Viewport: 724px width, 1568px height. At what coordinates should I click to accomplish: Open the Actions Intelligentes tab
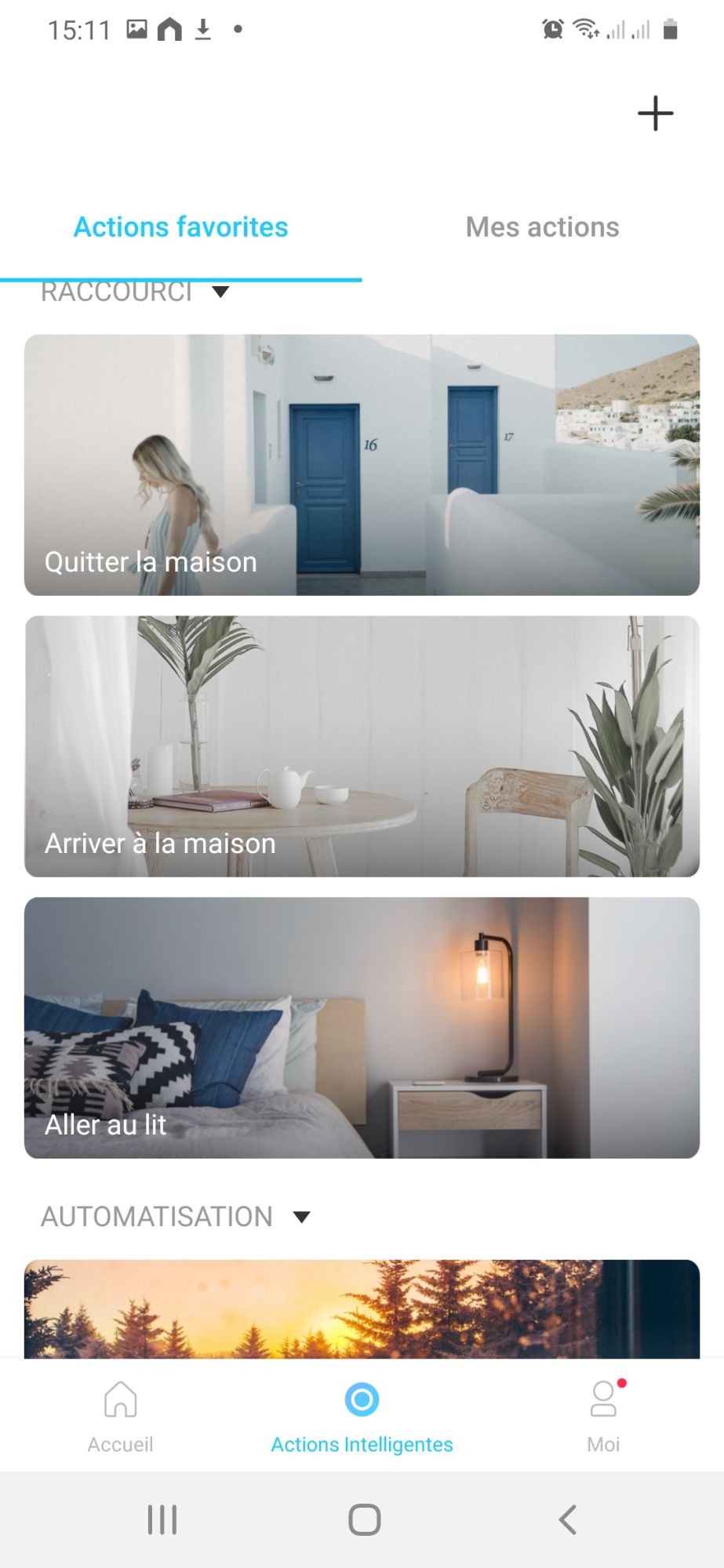362,1416
